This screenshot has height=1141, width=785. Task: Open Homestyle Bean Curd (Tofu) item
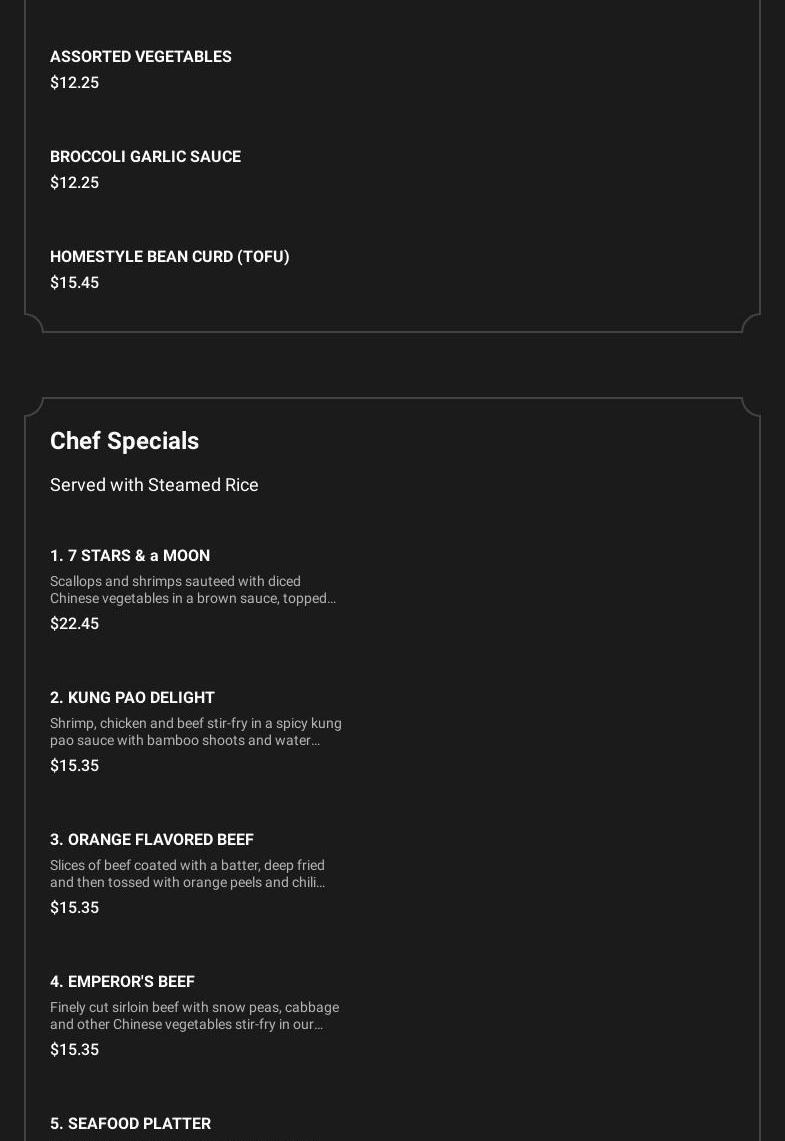coord(170,257)
